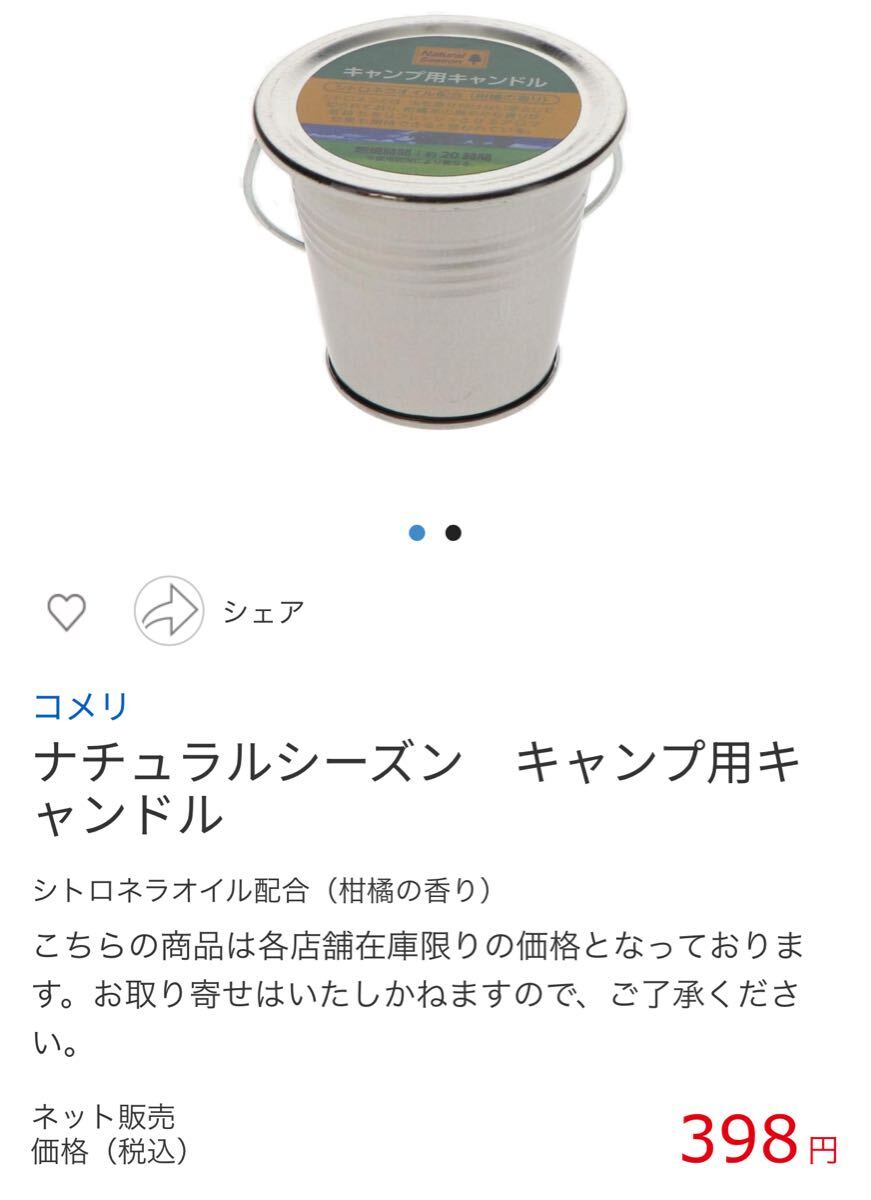Add this candle to favorites with the heart
This screenshot has height=1200, width=871.
pos(67,611)
